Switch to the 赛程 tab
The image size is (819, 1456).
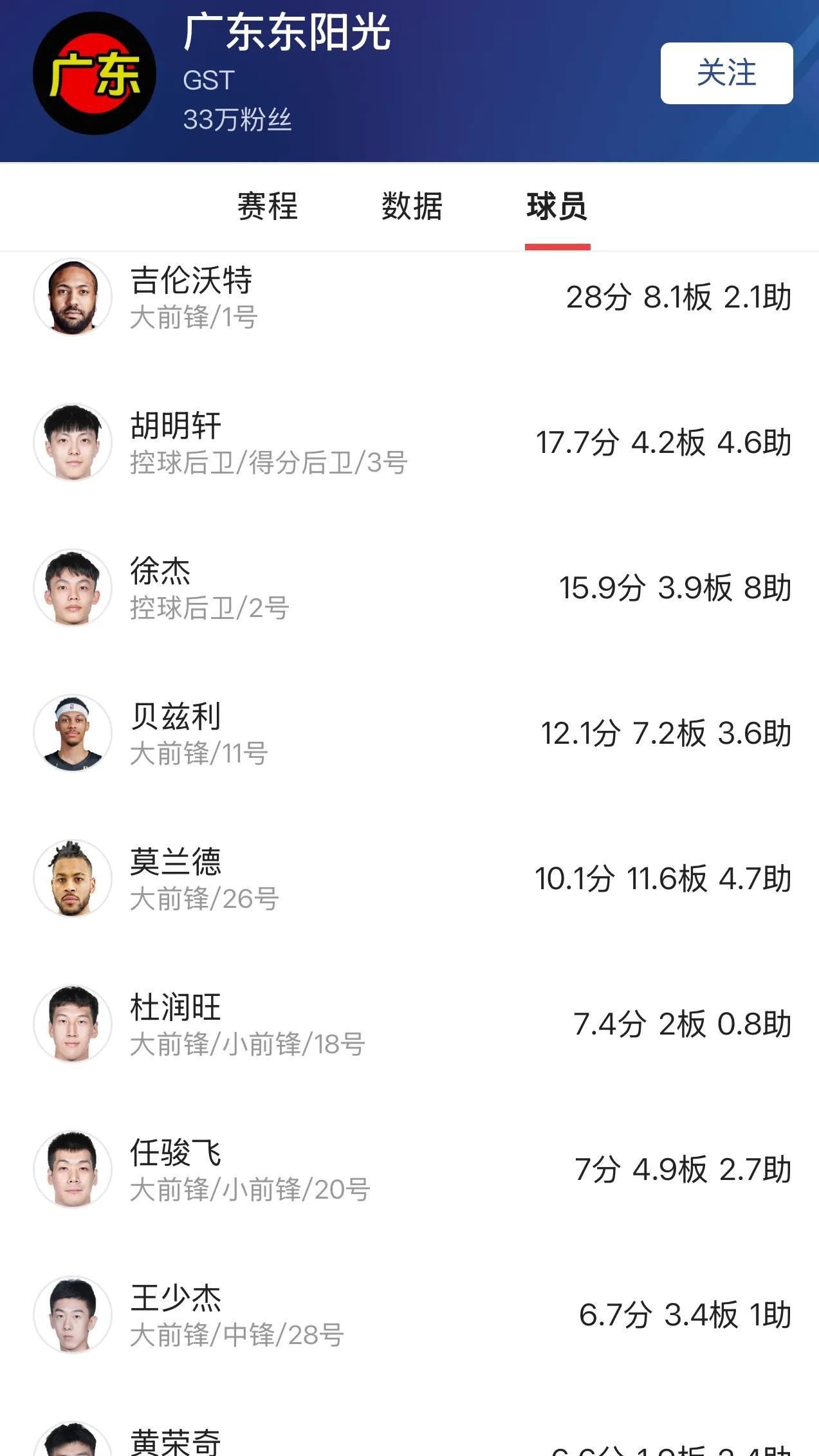[x=268, y=207]
